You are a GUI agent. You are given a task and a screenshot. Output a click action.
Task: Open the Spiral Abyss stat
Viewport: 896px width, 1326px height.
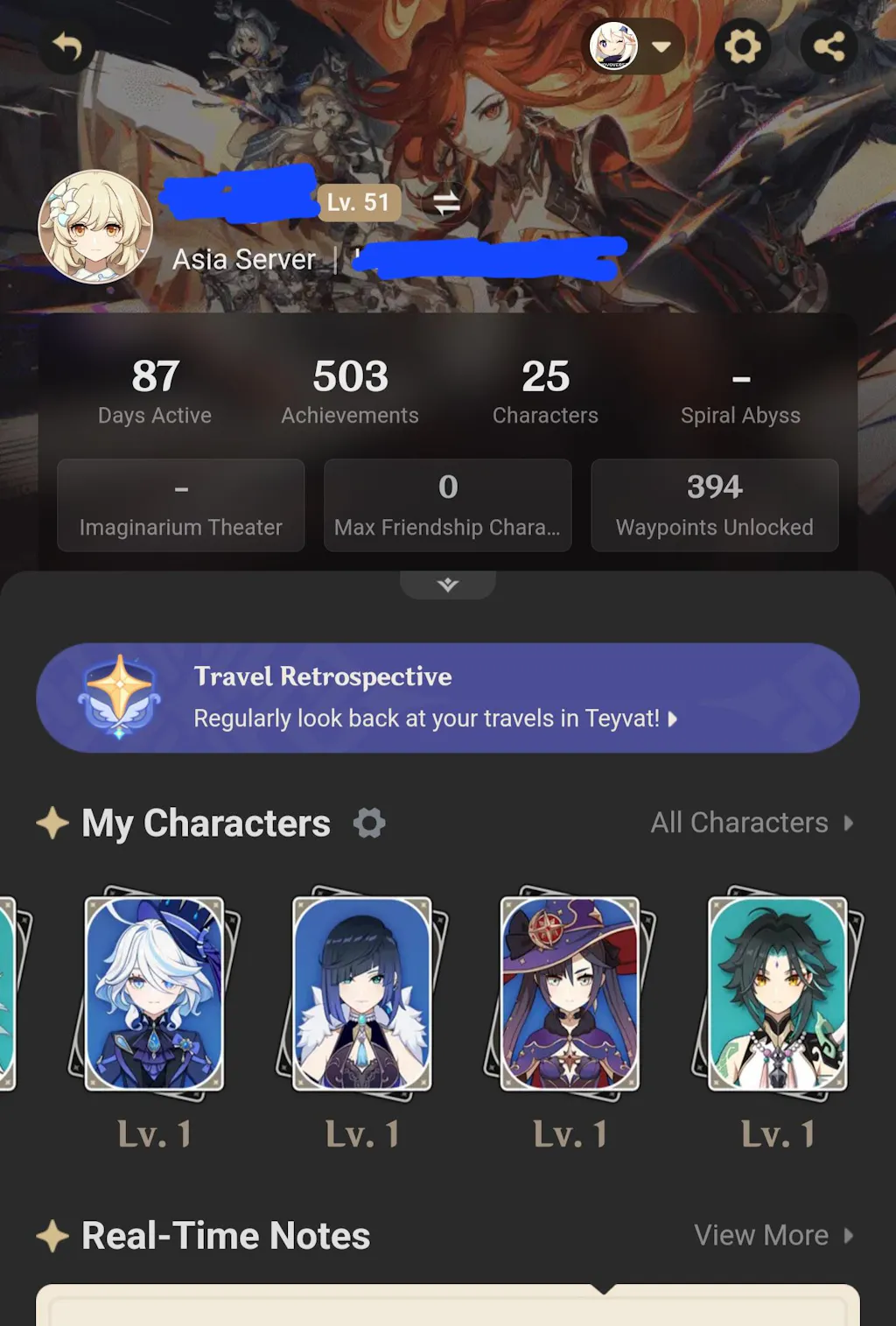[740, 393]
